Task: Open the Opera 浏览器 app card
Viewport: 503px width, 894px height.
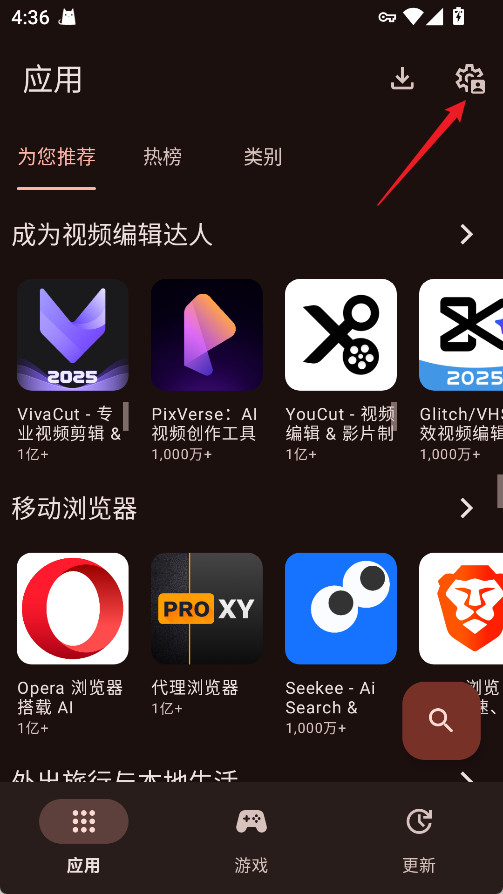Action: click(x=72, y=643)
